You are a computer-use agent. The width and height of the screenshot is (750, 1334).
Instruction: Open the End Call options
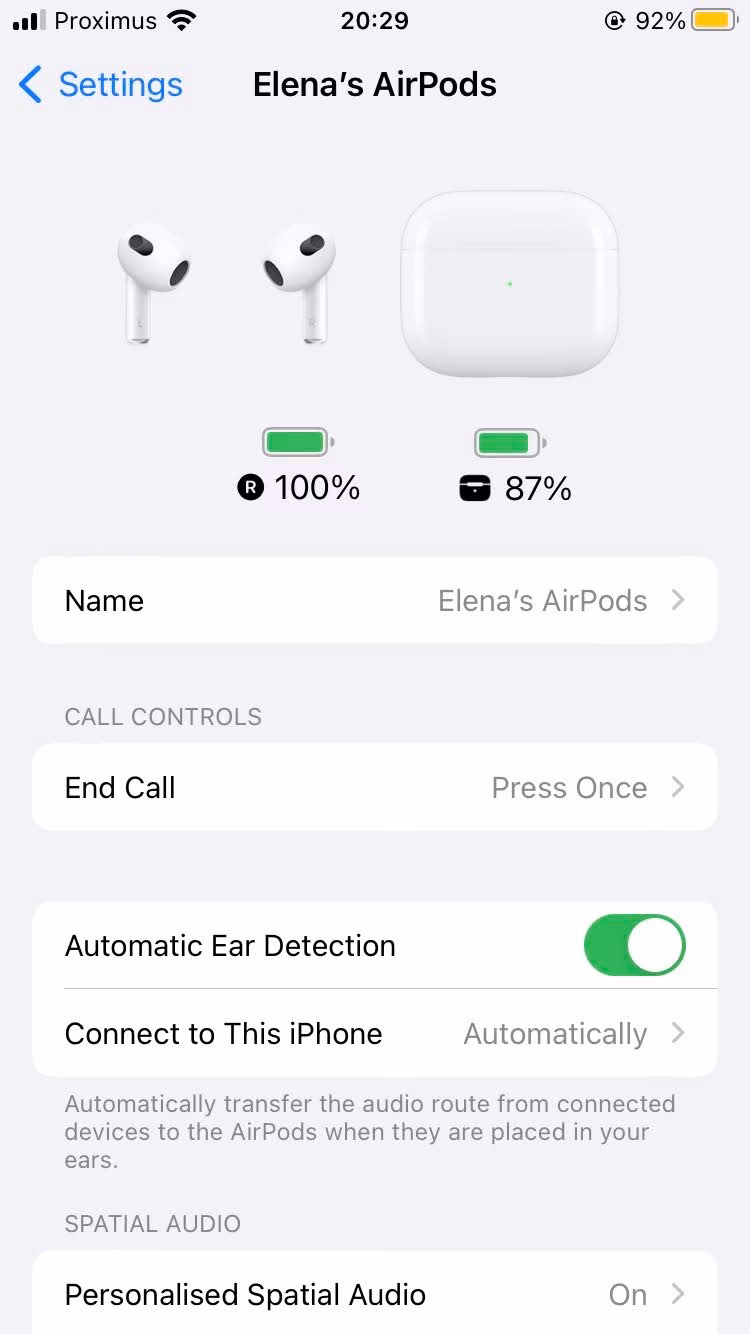point(375,787)
